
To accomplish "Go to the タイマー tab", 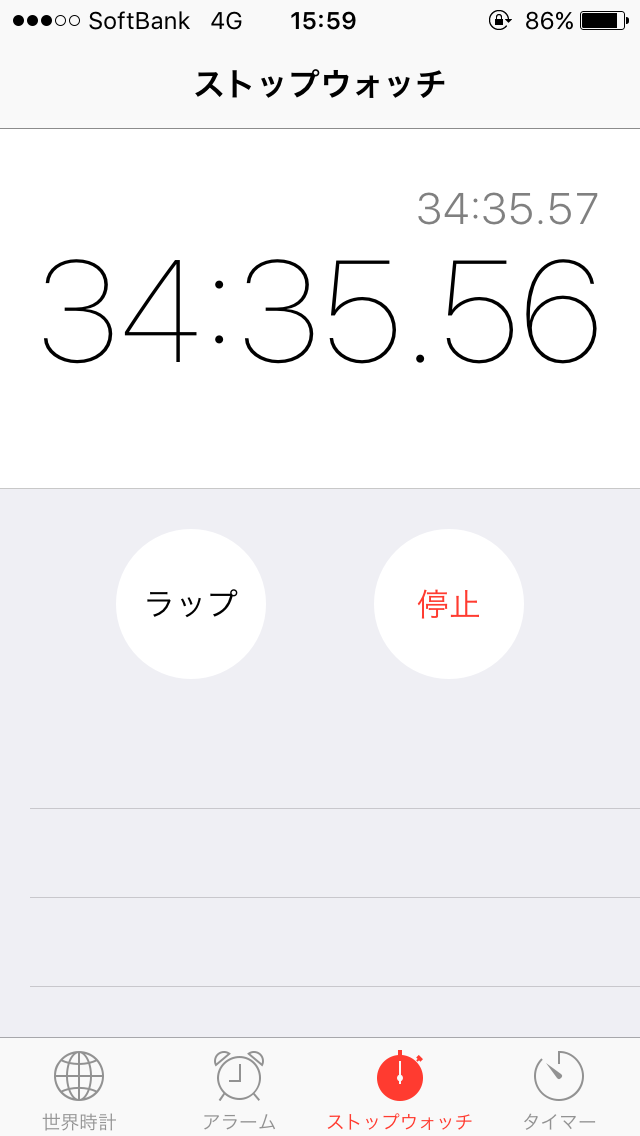I will click(559, 1088).
